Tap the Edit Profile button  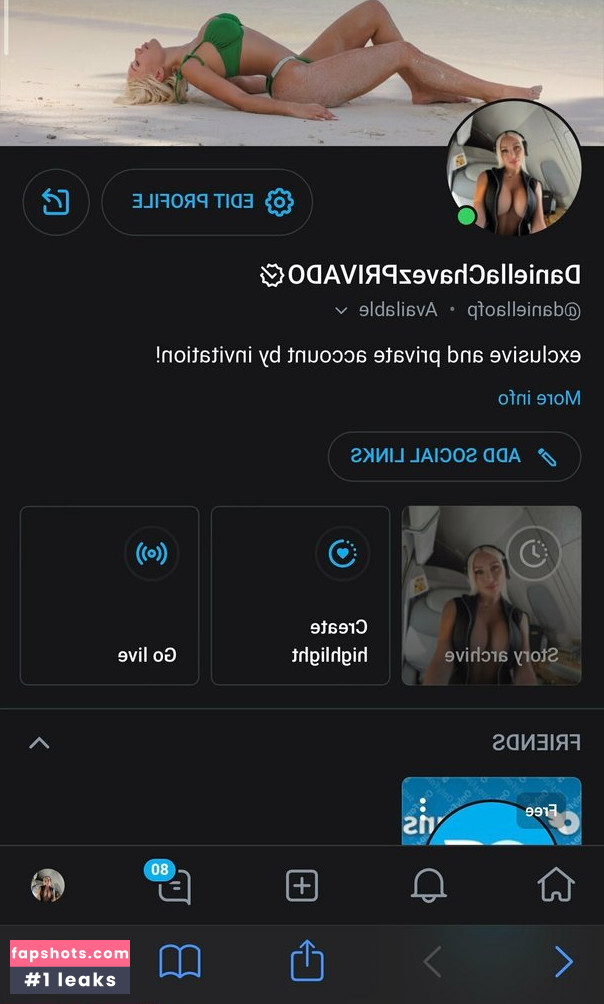tap(207, 202)
